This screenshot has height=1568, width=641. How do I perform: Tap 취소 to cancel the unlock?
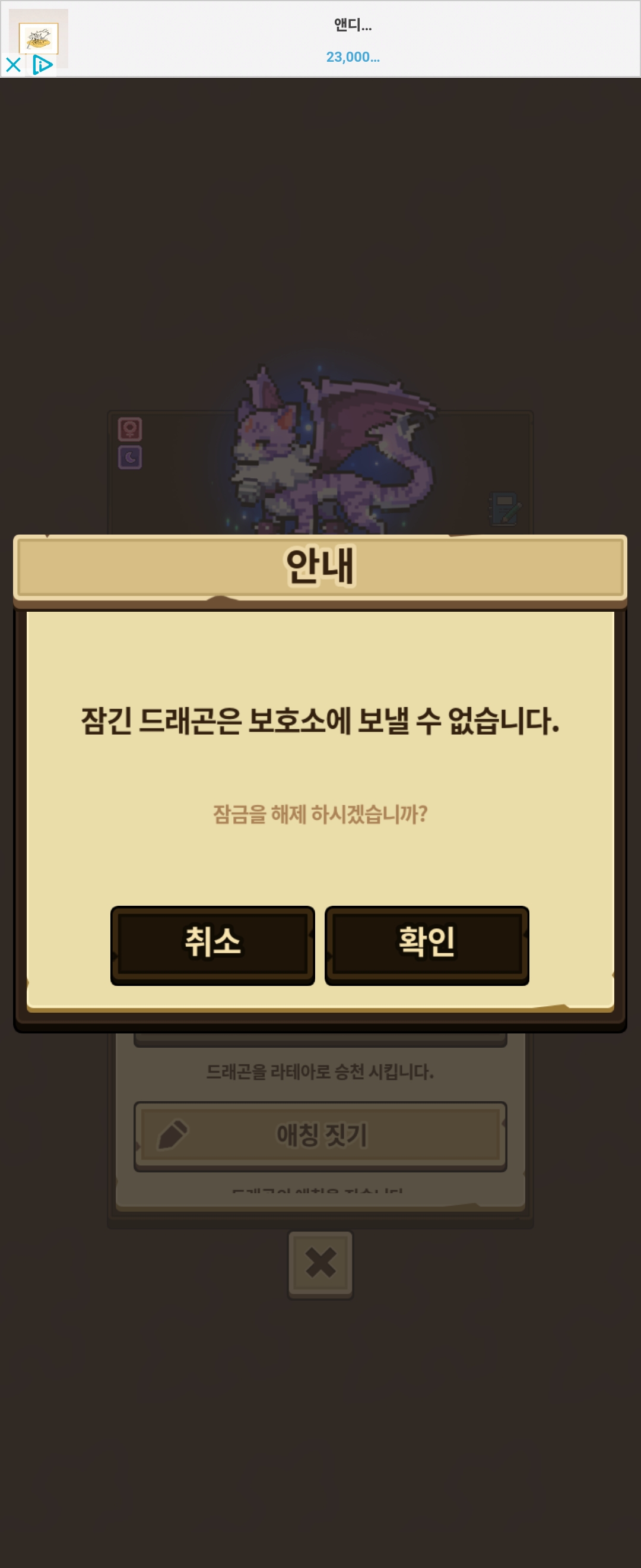click(212, 945)
